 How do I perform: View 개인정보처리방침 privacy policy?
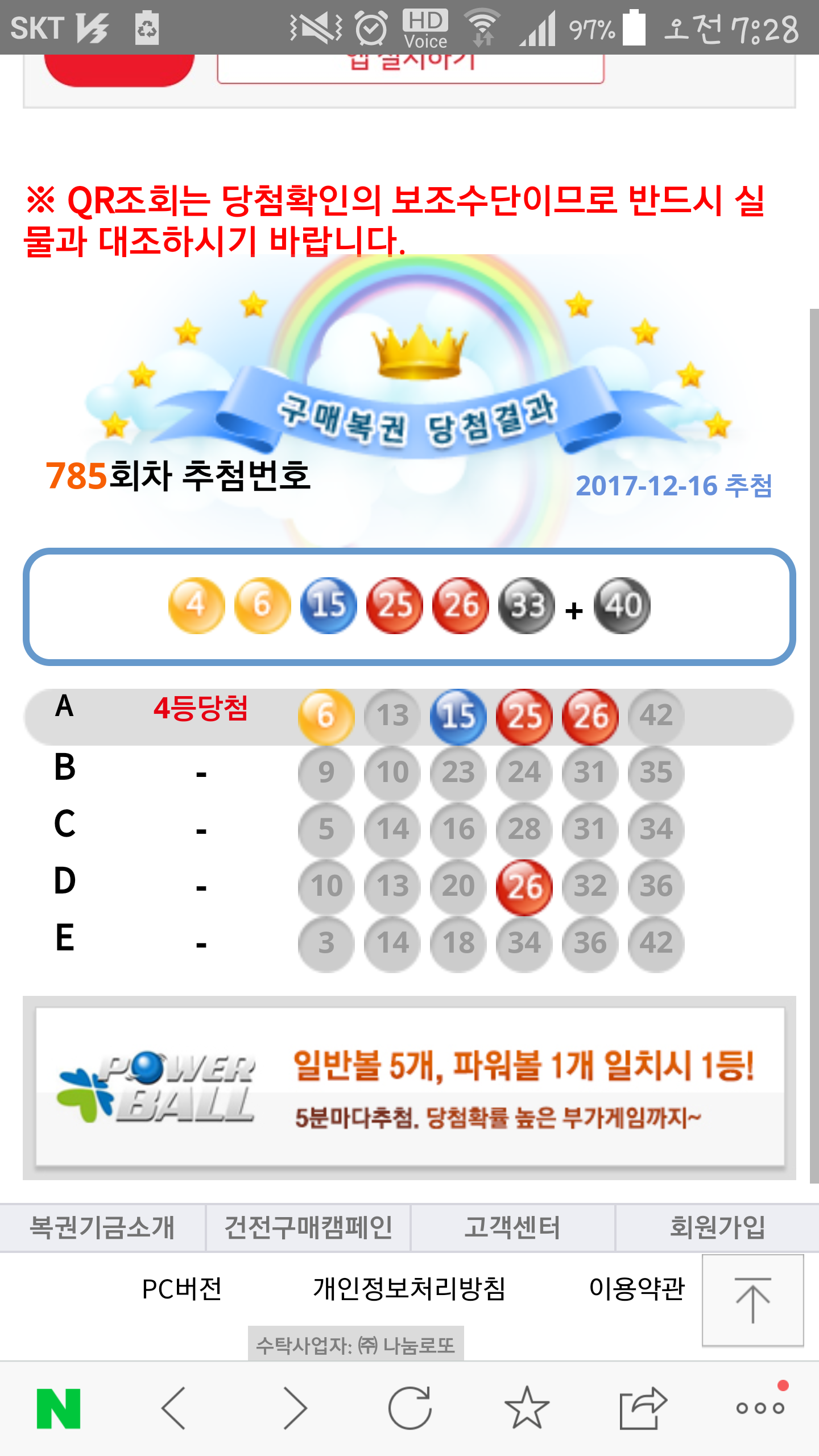point(409,1289)
